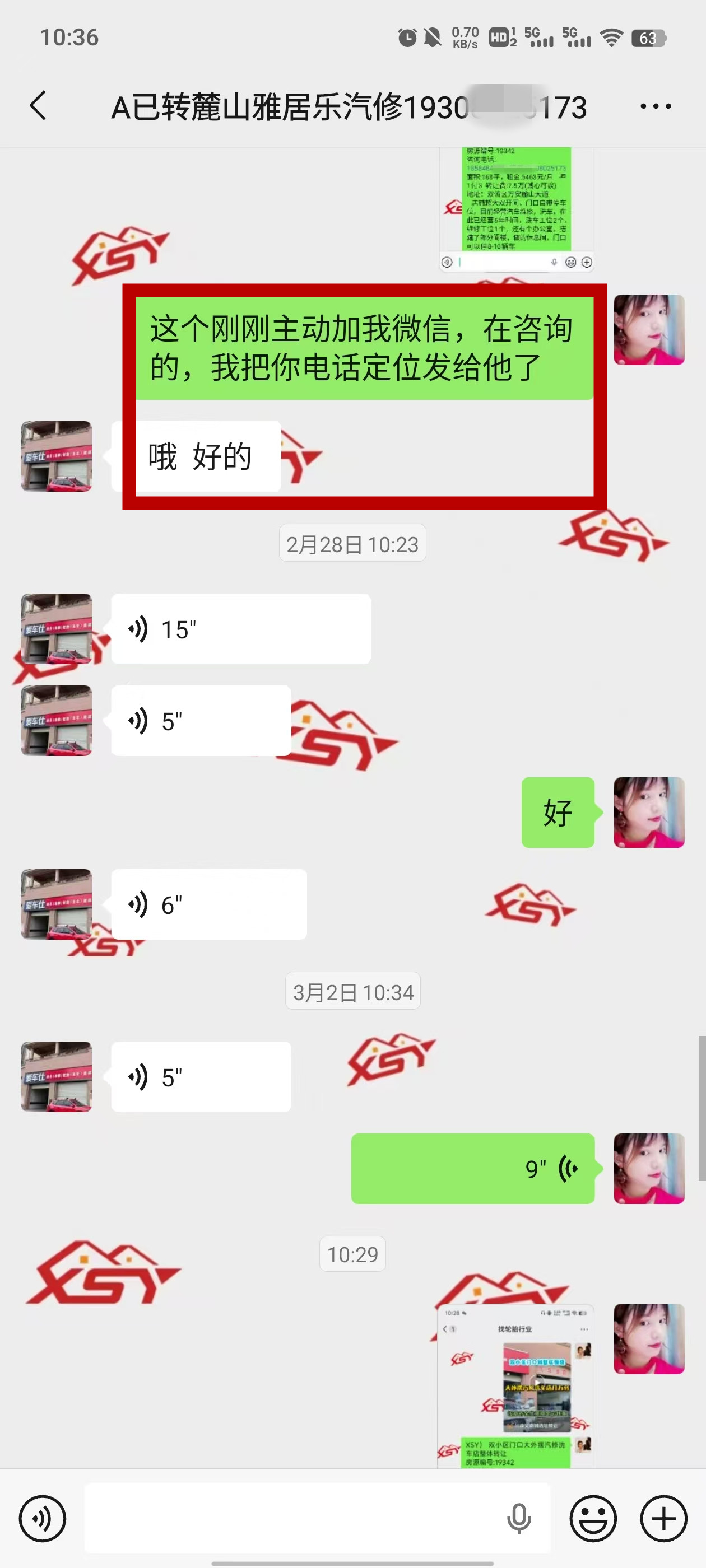Play the 15-second voice message

tap(240, 629)
